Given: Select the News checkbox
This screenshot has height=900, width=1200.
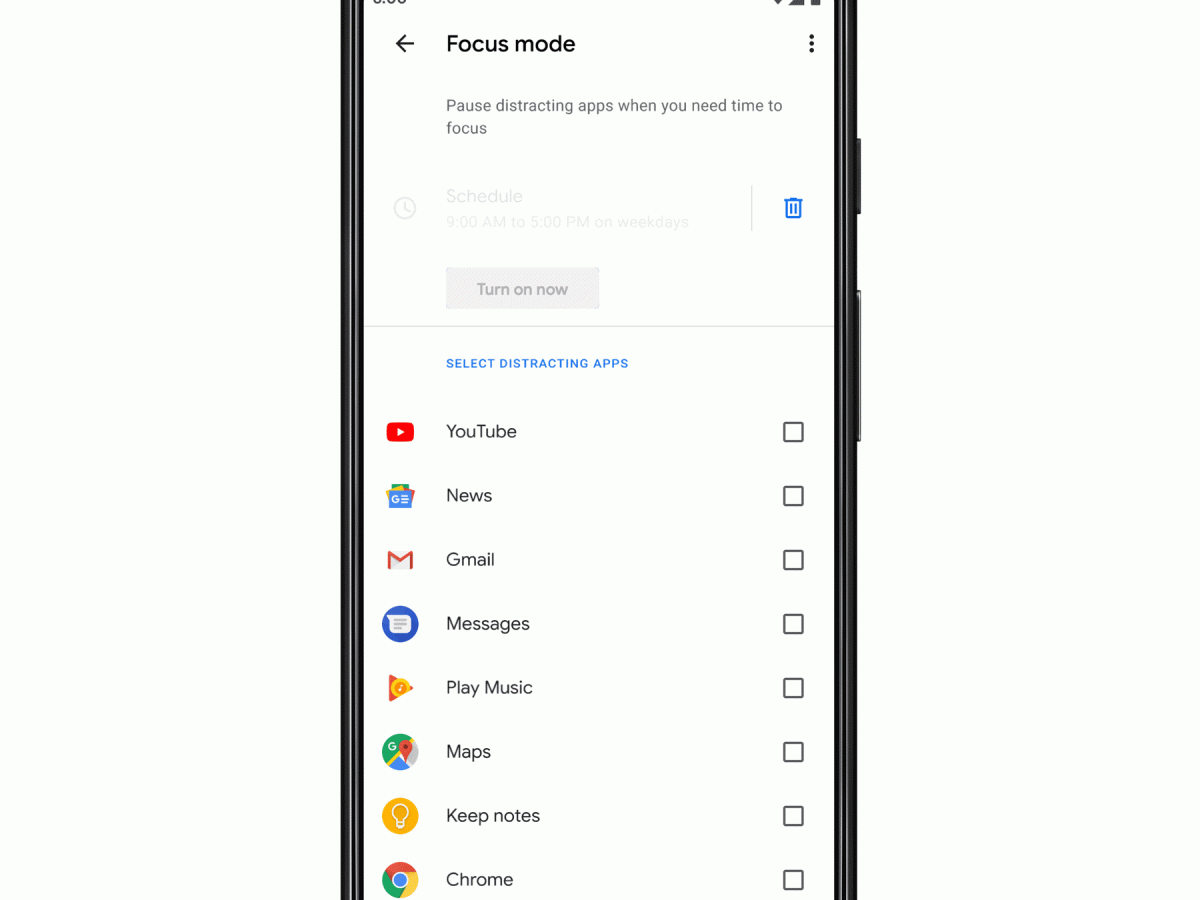Looking at the screenshot, I should click(x=793, y=496).
